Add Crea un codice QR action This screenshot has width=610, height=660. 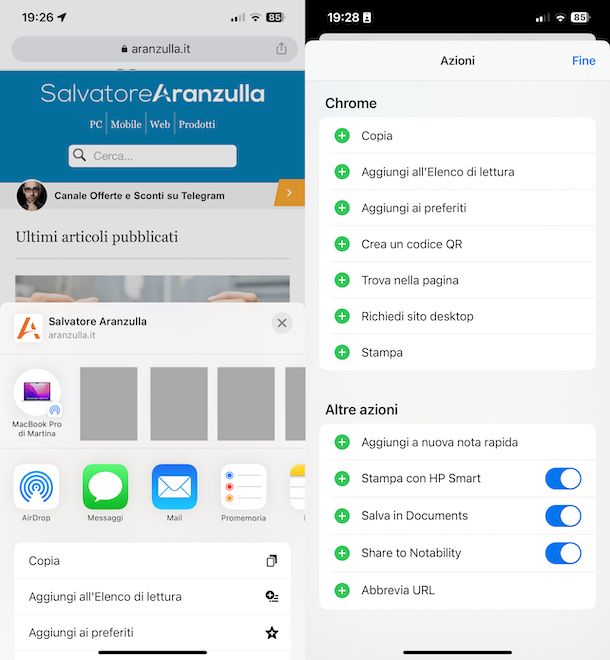point(342,244)
